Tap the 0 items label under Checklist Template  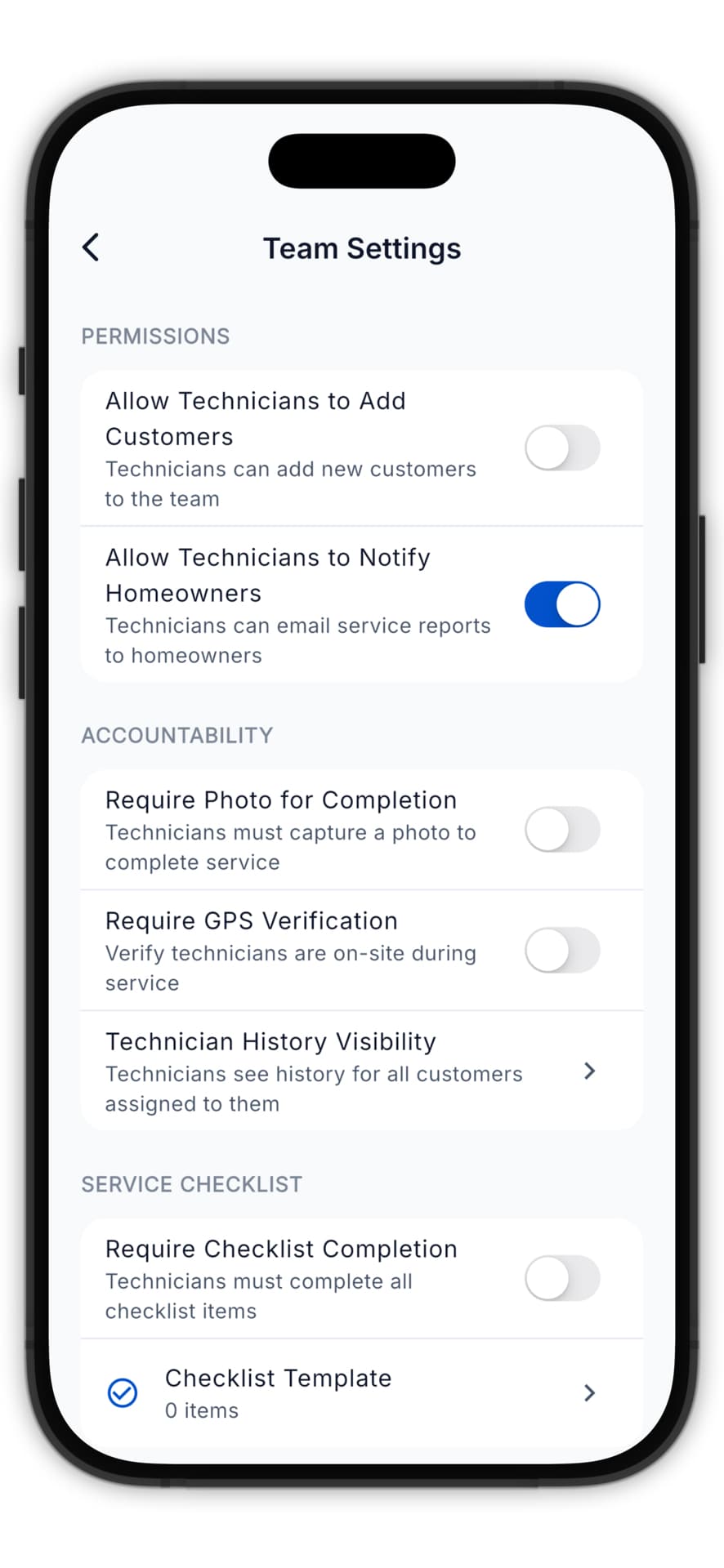click(201, 1410)
